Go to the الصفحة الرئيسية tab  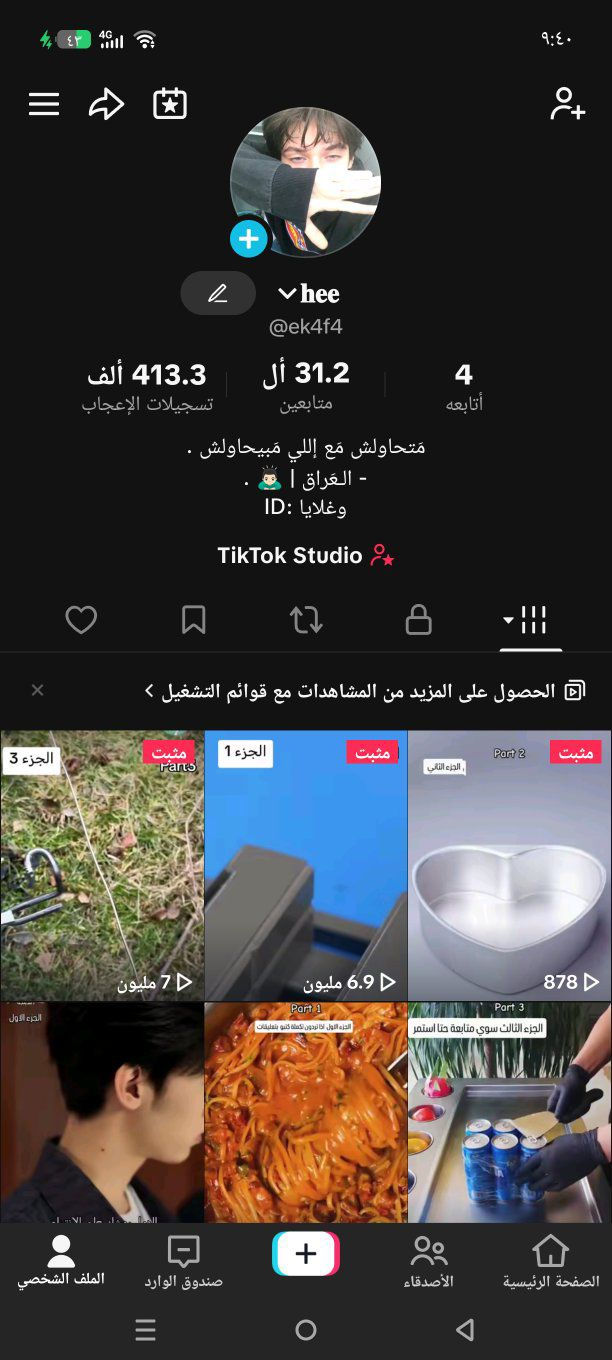551,1262
